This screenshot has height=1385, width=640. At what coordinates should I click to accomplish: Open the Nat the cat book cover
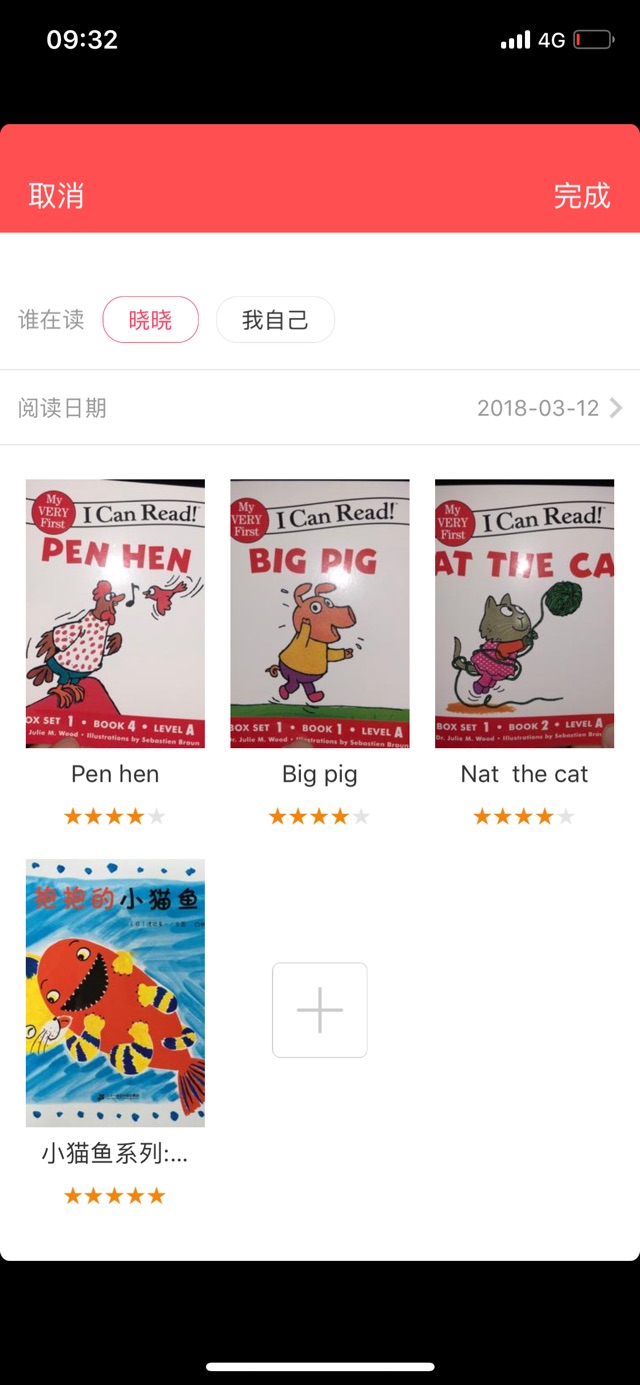point(524,613)
